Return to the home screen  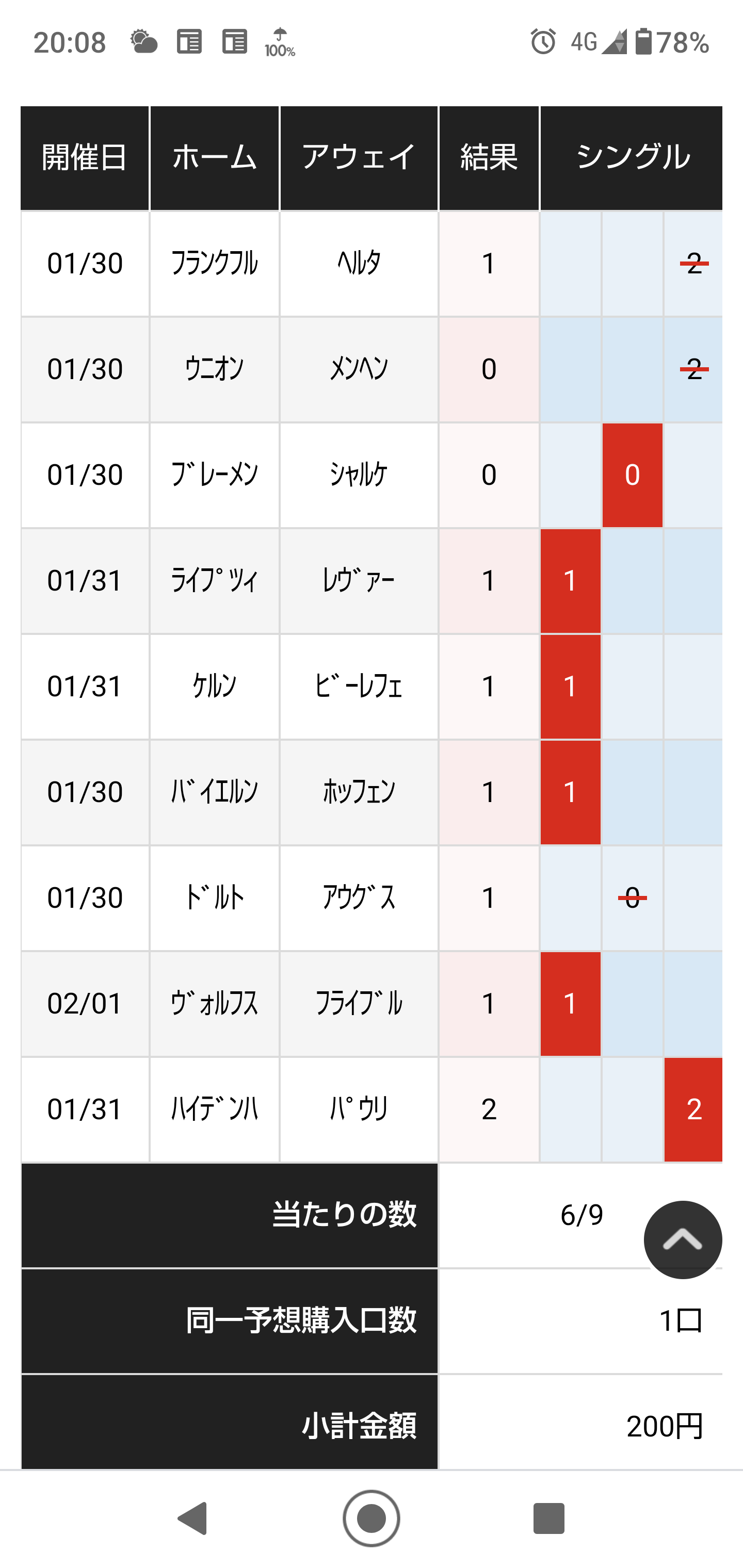[372, 1518]
